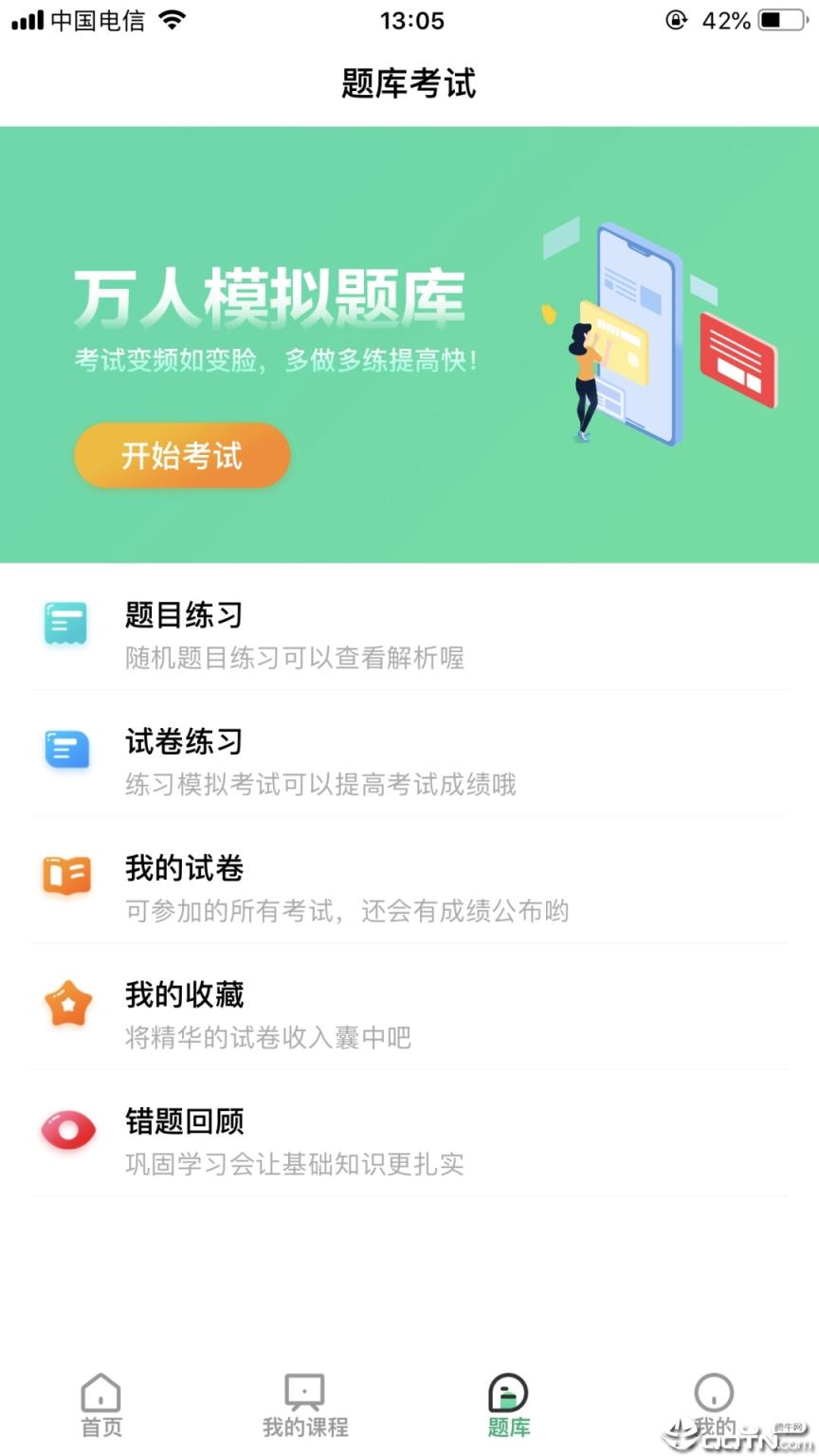
Task: Switch to the 我的课程 tab
Action: coord(305,1406)
